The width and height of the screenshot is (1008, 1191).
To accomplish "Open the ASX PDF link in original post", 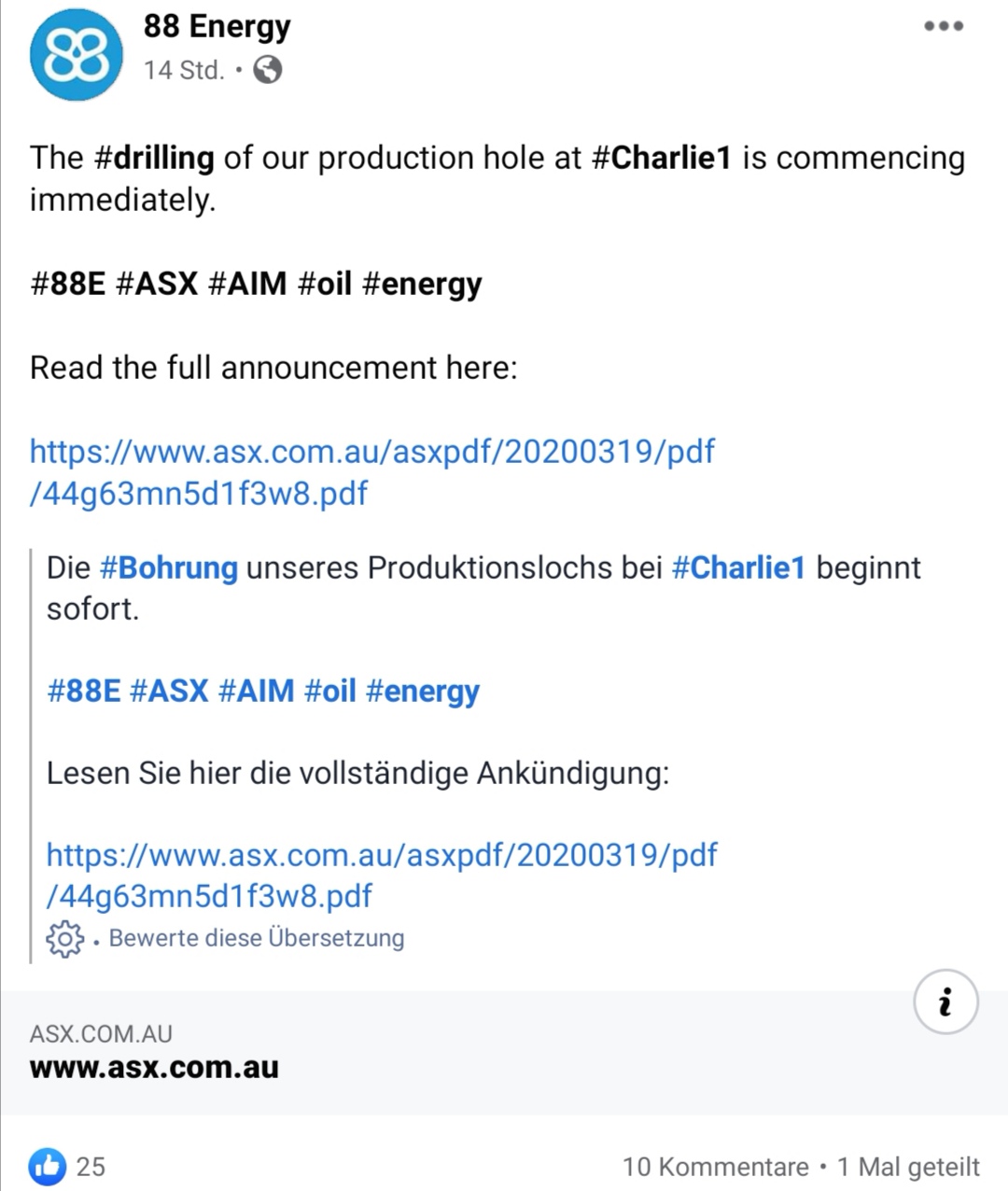I will pyautogui.click(x=371, y=471).
